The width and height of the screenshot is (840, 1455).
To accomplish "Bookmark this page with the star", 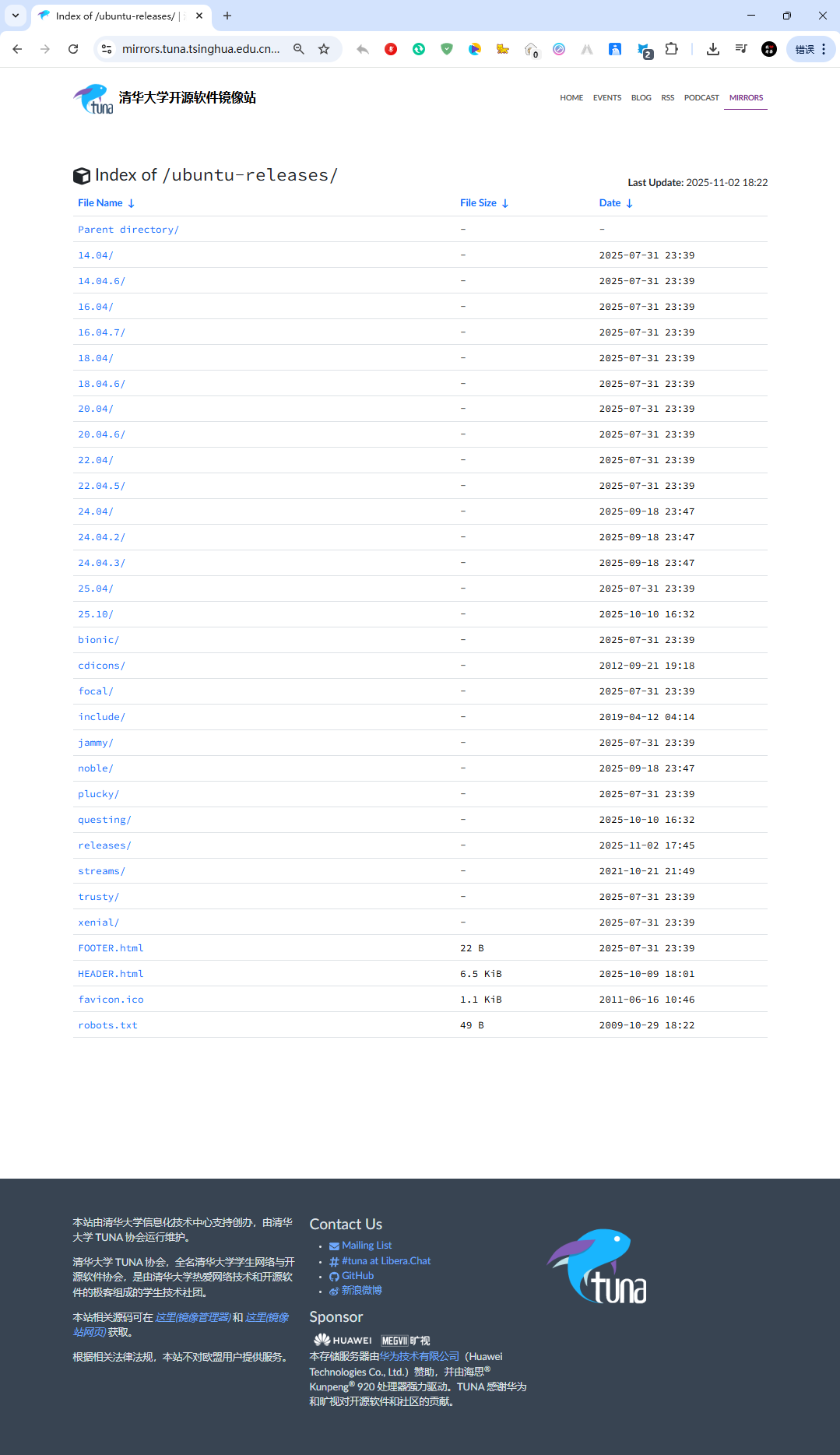I will (x=324, y=49).
